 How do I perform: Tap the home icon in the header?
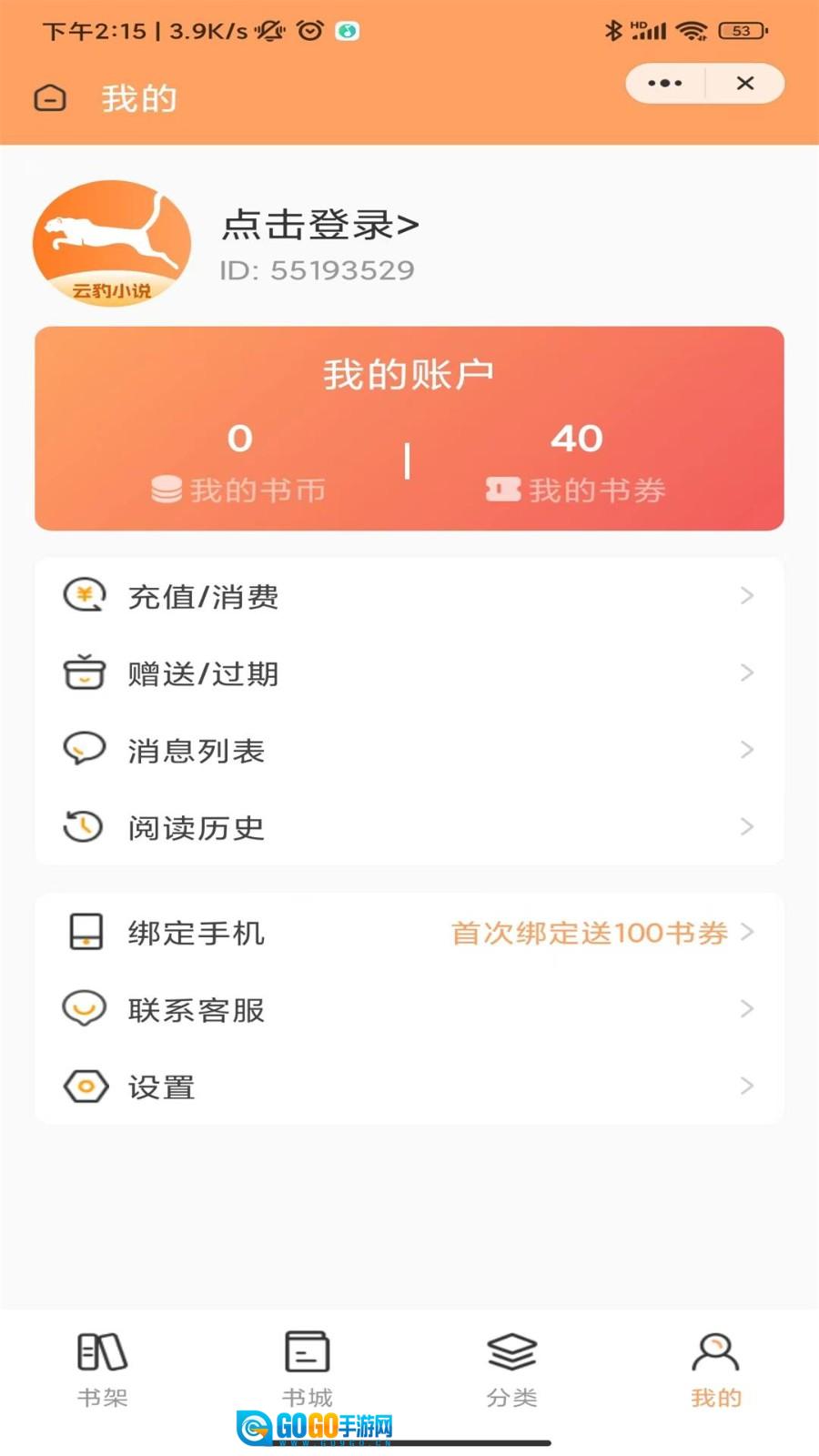(x=50, y=97)
